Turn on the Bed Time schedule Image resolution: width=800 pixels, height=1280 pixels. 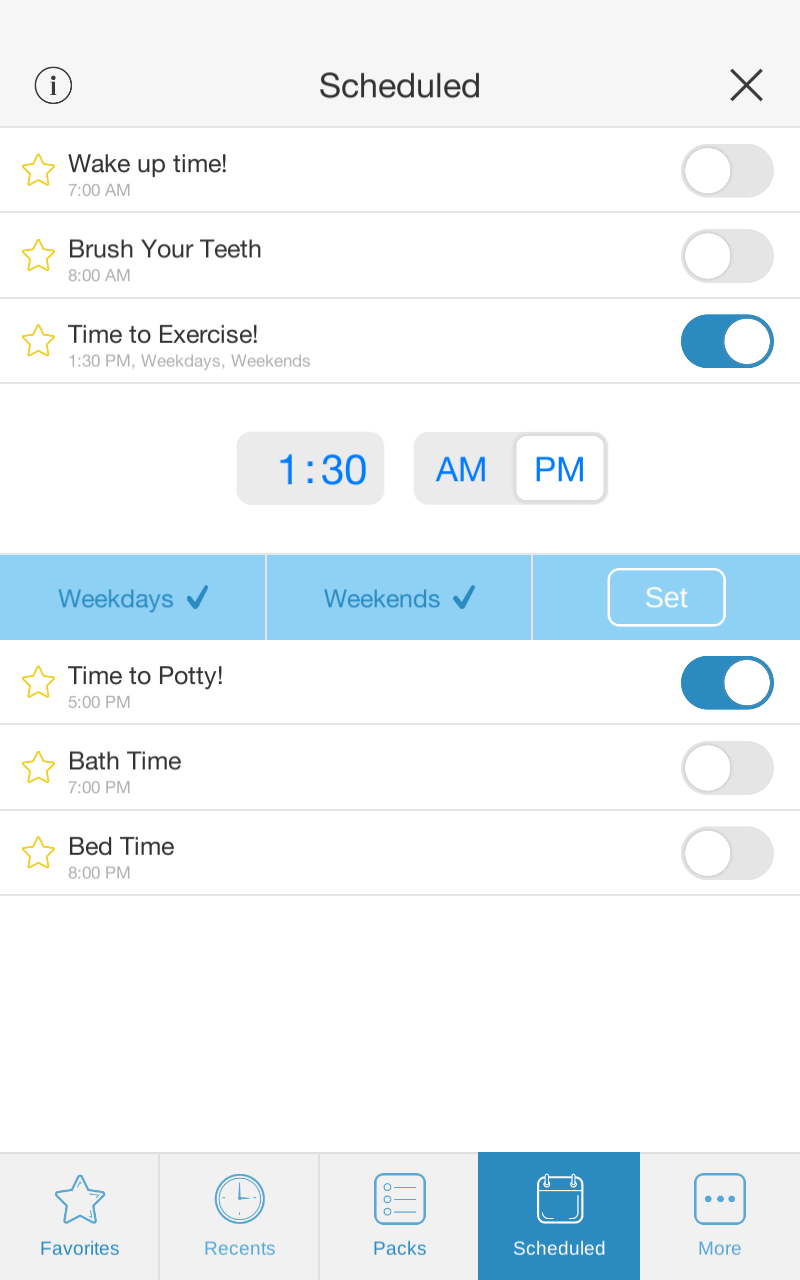pos(727,853)
